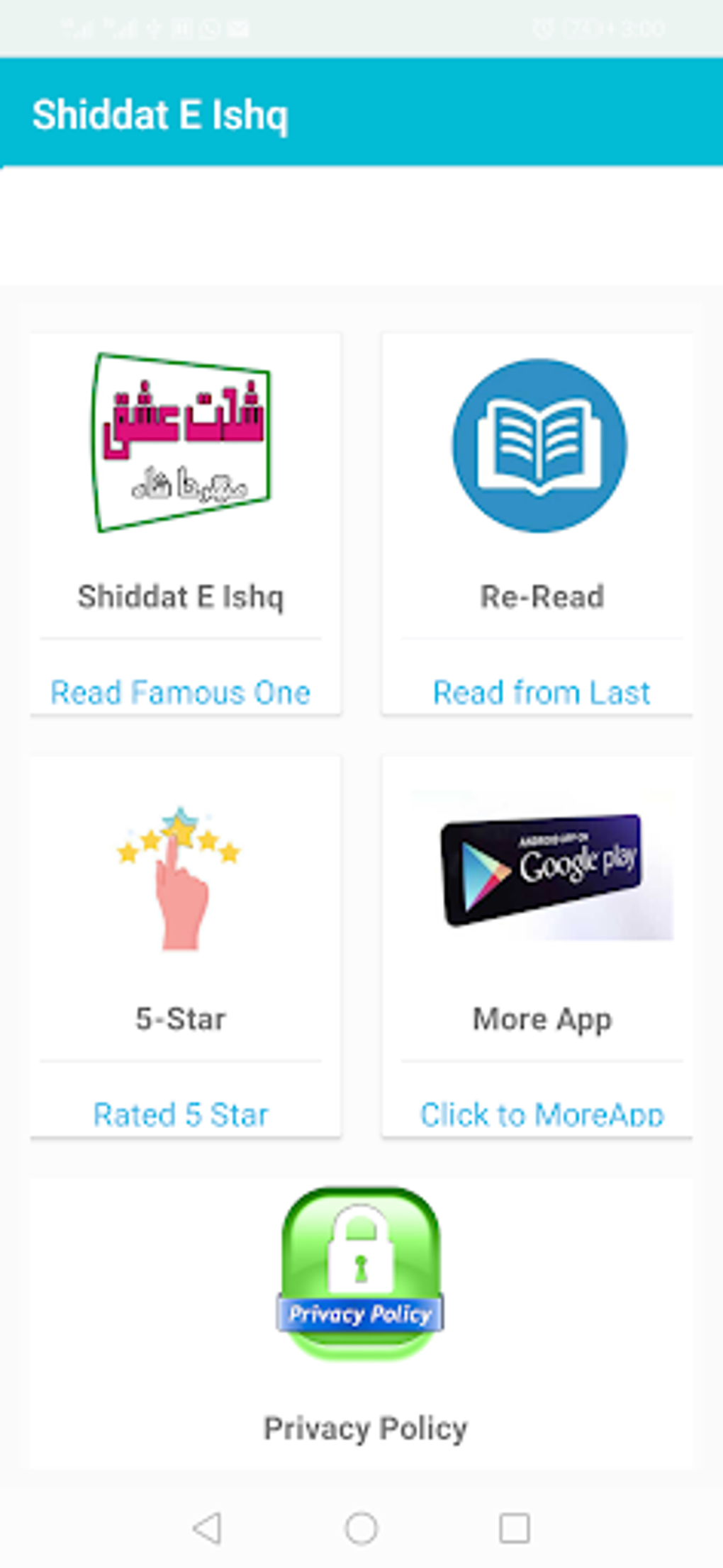Viewport: 723px width, 1568px height.
Task: Open the More App Google Play card
Action: tap(537, 945)
